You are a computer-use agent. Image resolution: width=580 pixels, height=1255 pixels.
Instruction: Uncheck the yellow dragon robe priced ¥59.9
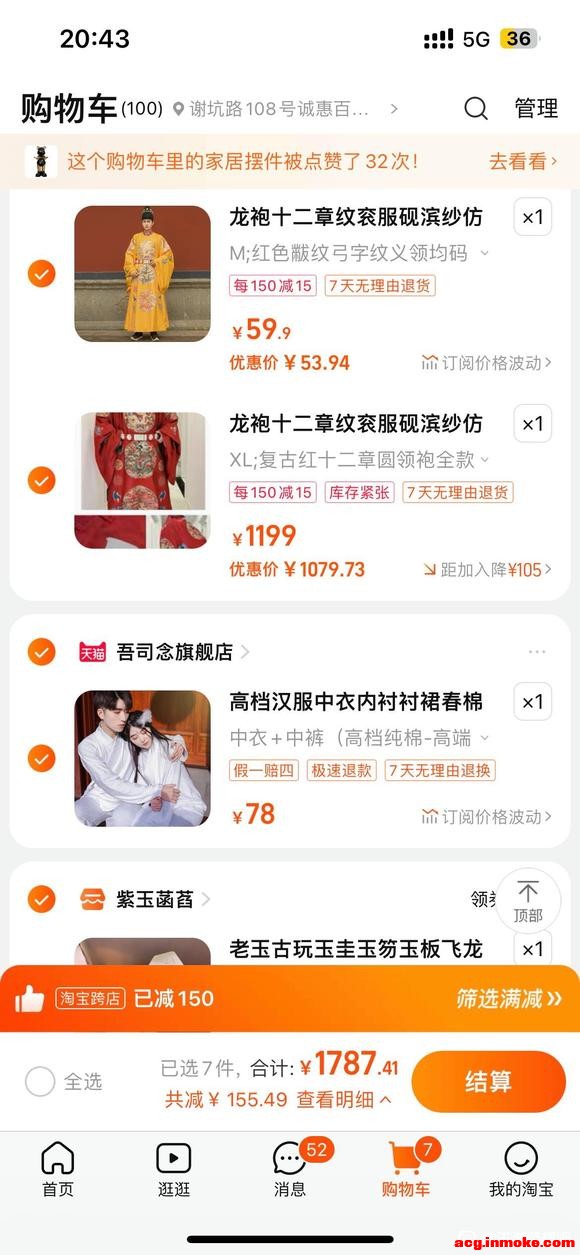click(41, 273)
